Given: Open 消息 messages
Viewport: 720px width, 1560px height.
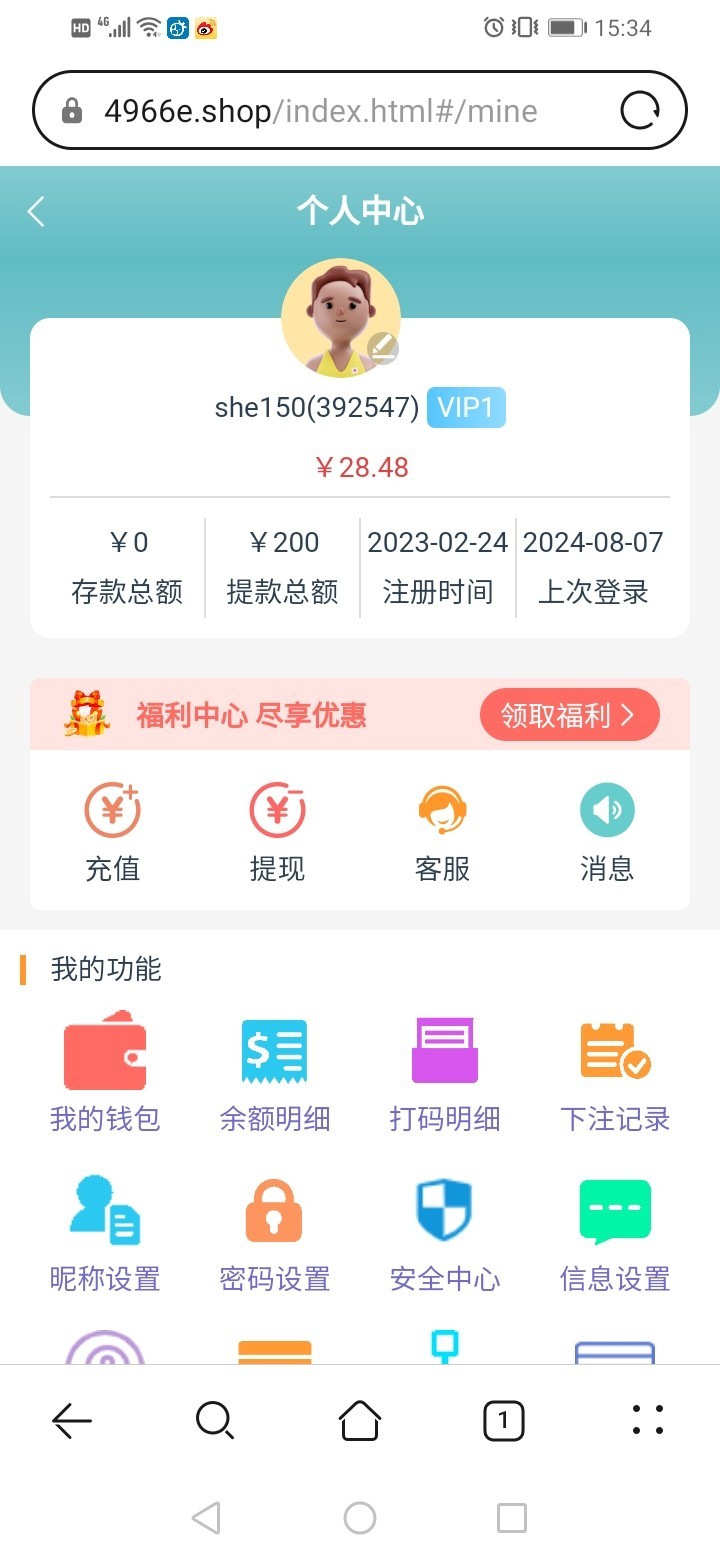Looking at the screenshot, I should click(607, 830).
